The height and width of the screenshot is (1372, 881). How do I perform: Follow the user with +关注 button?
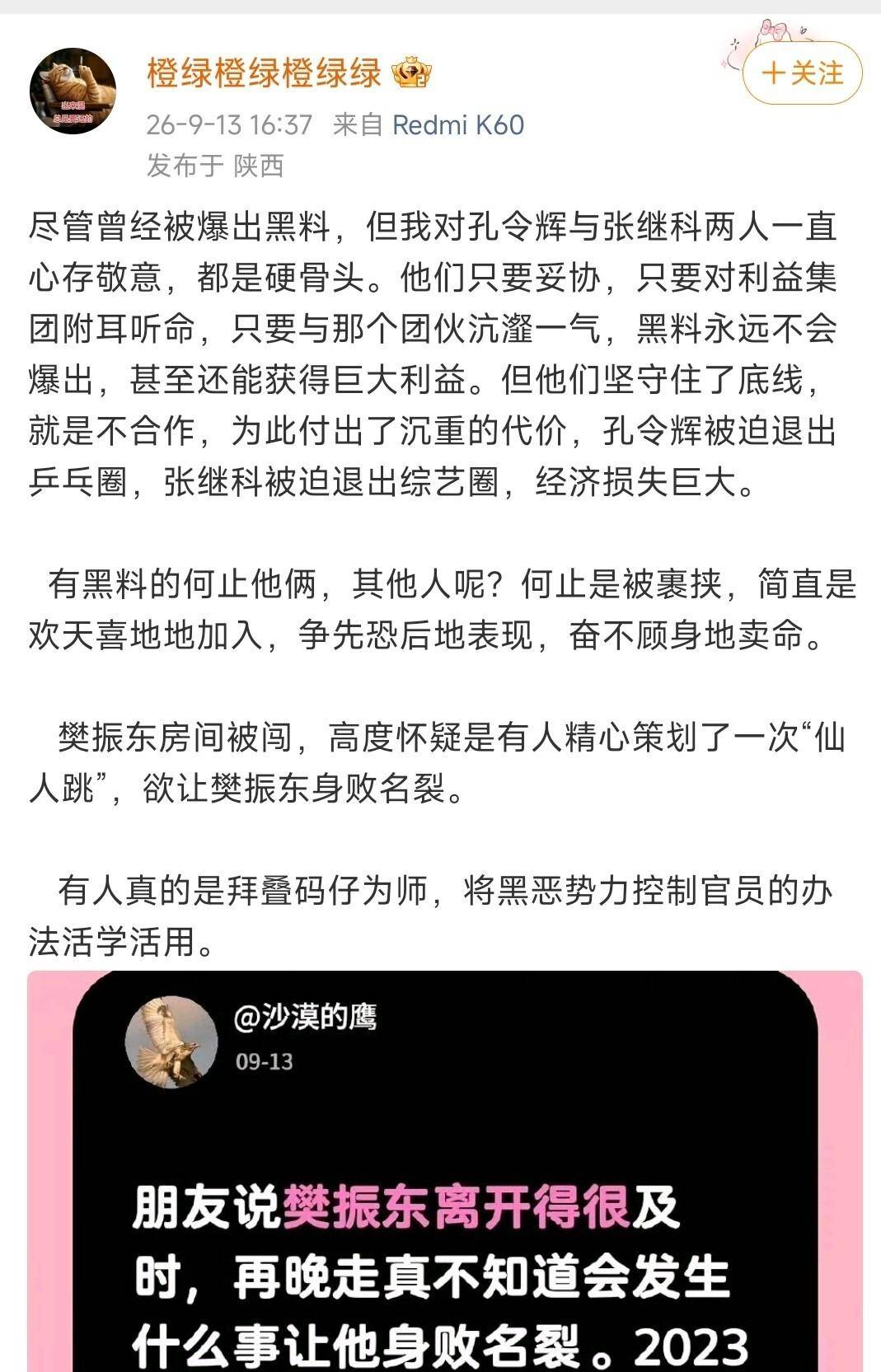[x=802, y=73]
